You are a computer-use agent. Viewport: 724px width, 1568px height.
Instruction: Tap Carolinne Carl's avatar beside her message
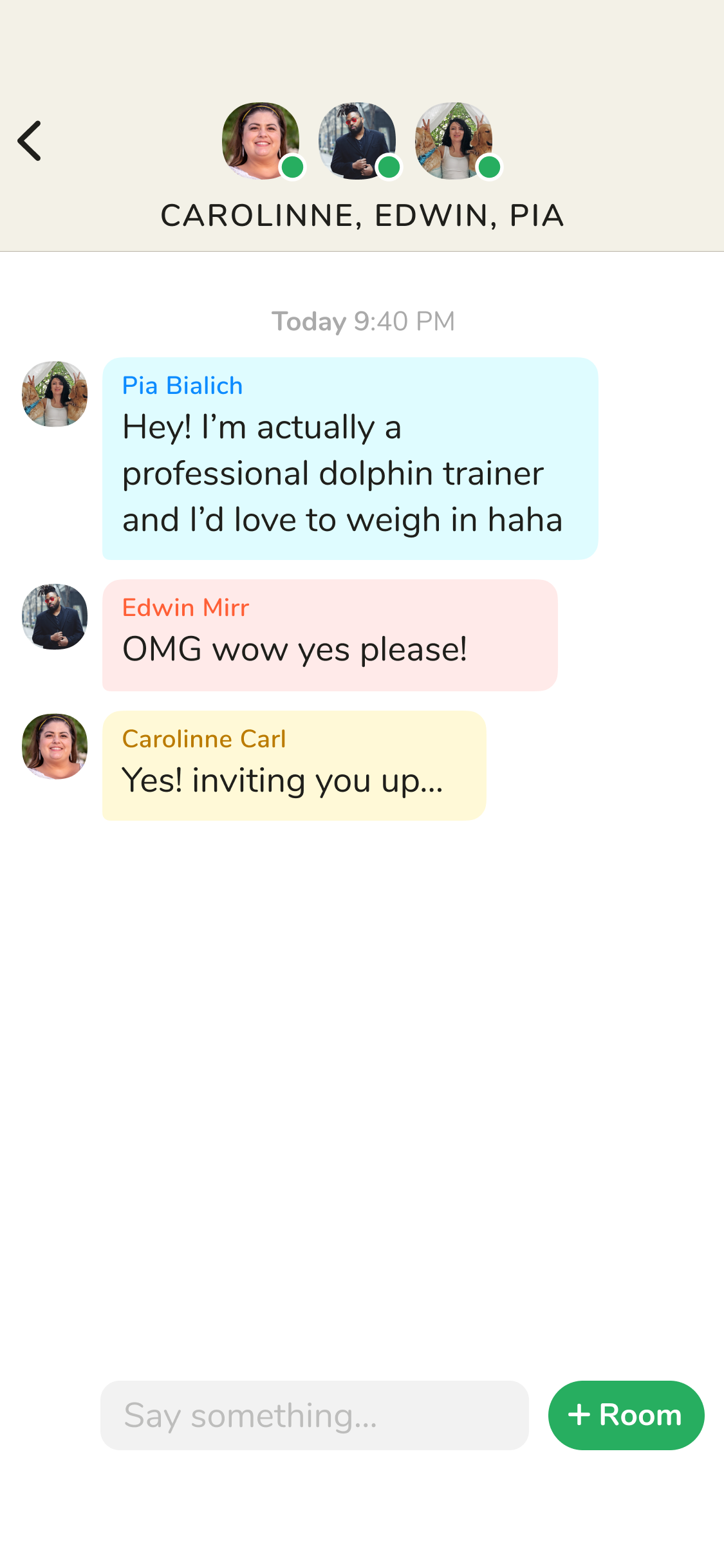[x=55, y=747]
